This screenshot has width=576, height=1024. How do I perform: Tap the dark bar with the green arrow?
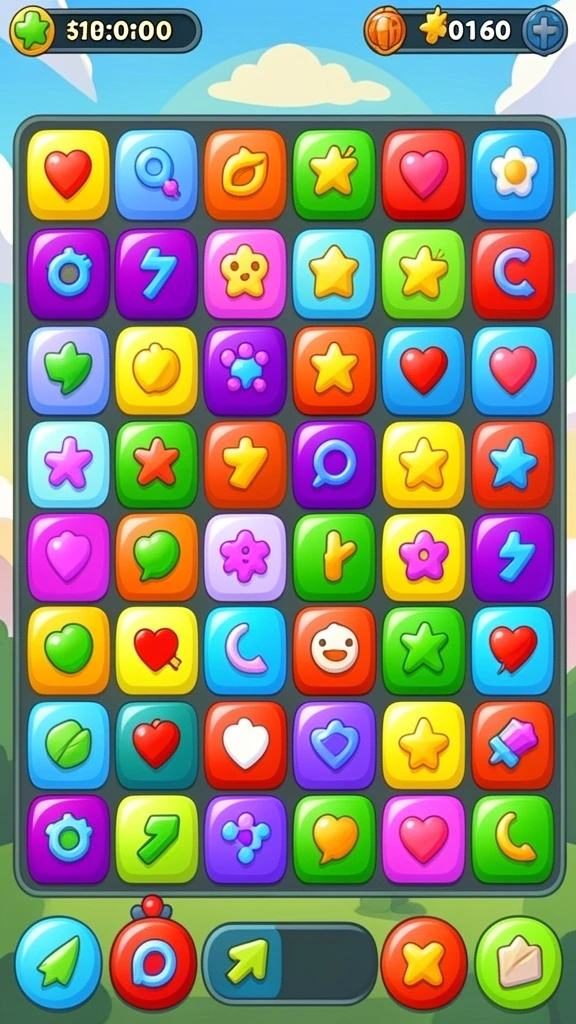[x=290, y=963]
